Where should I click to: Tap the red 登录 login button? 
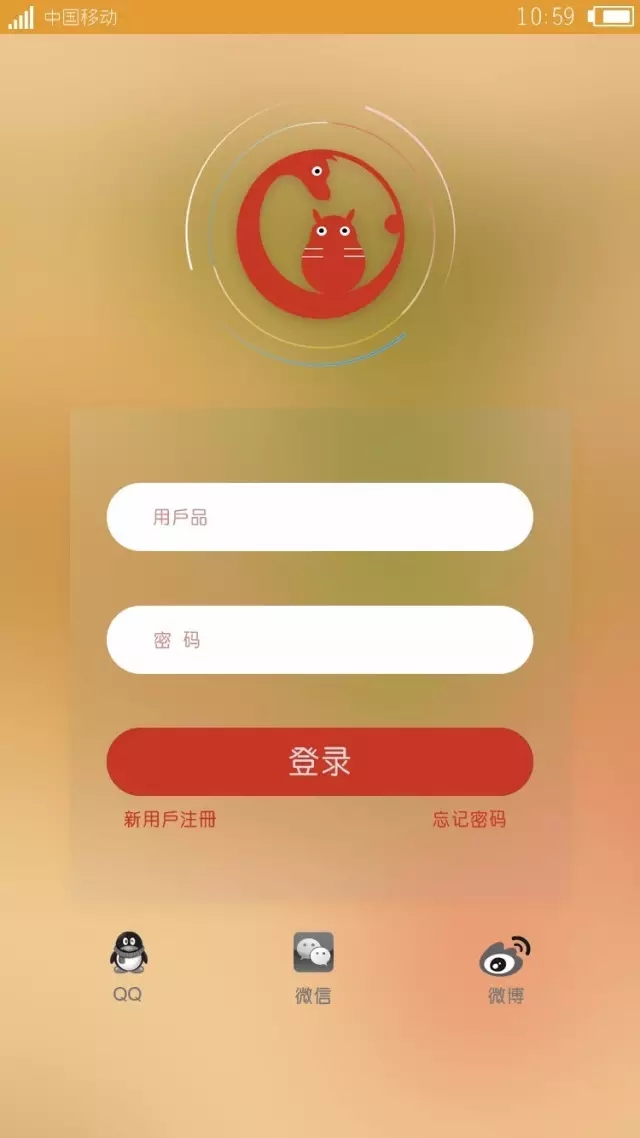320,762
